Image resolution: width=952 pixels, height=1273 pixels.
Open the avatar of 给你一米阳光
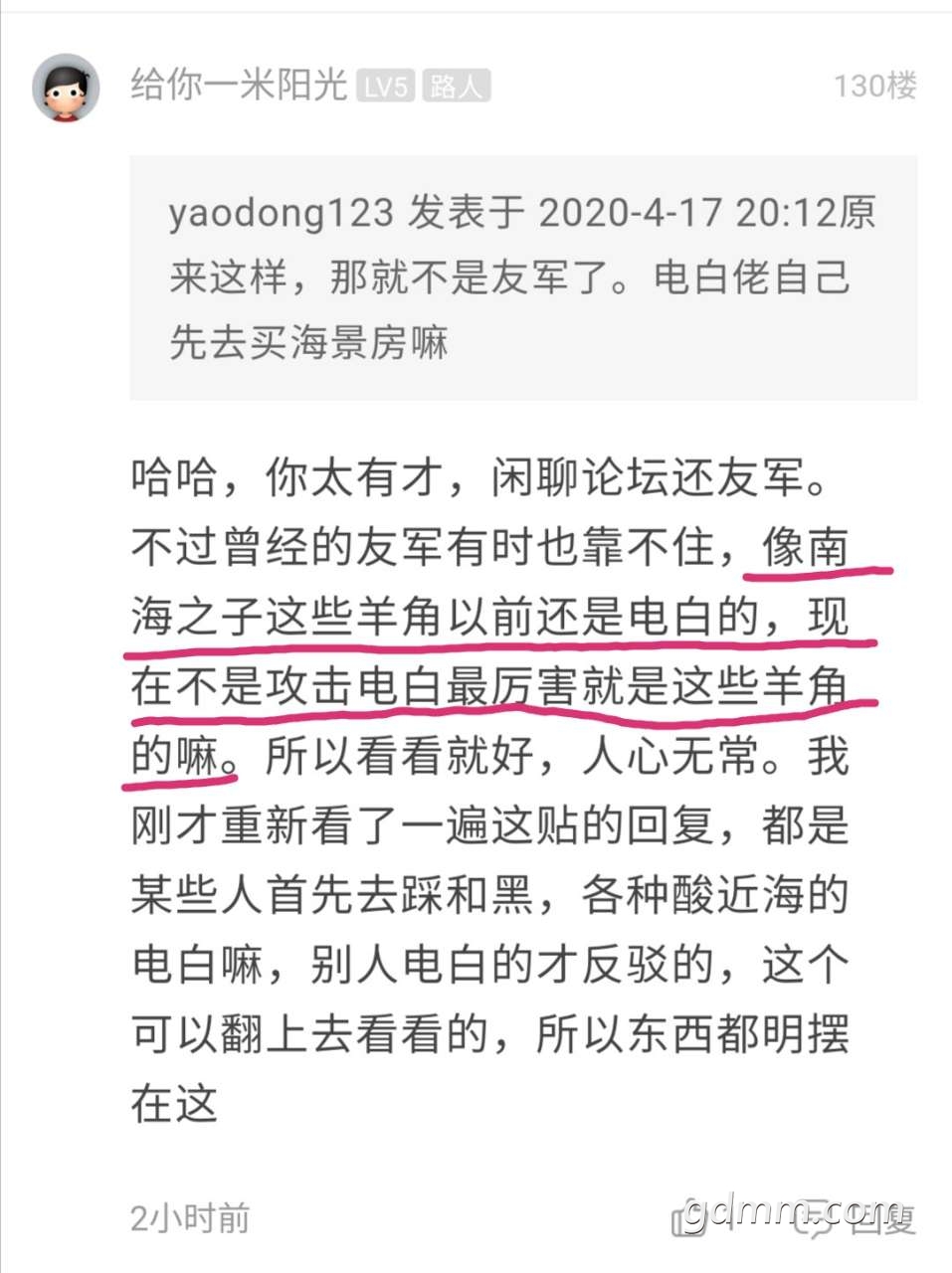click(67, 89)
